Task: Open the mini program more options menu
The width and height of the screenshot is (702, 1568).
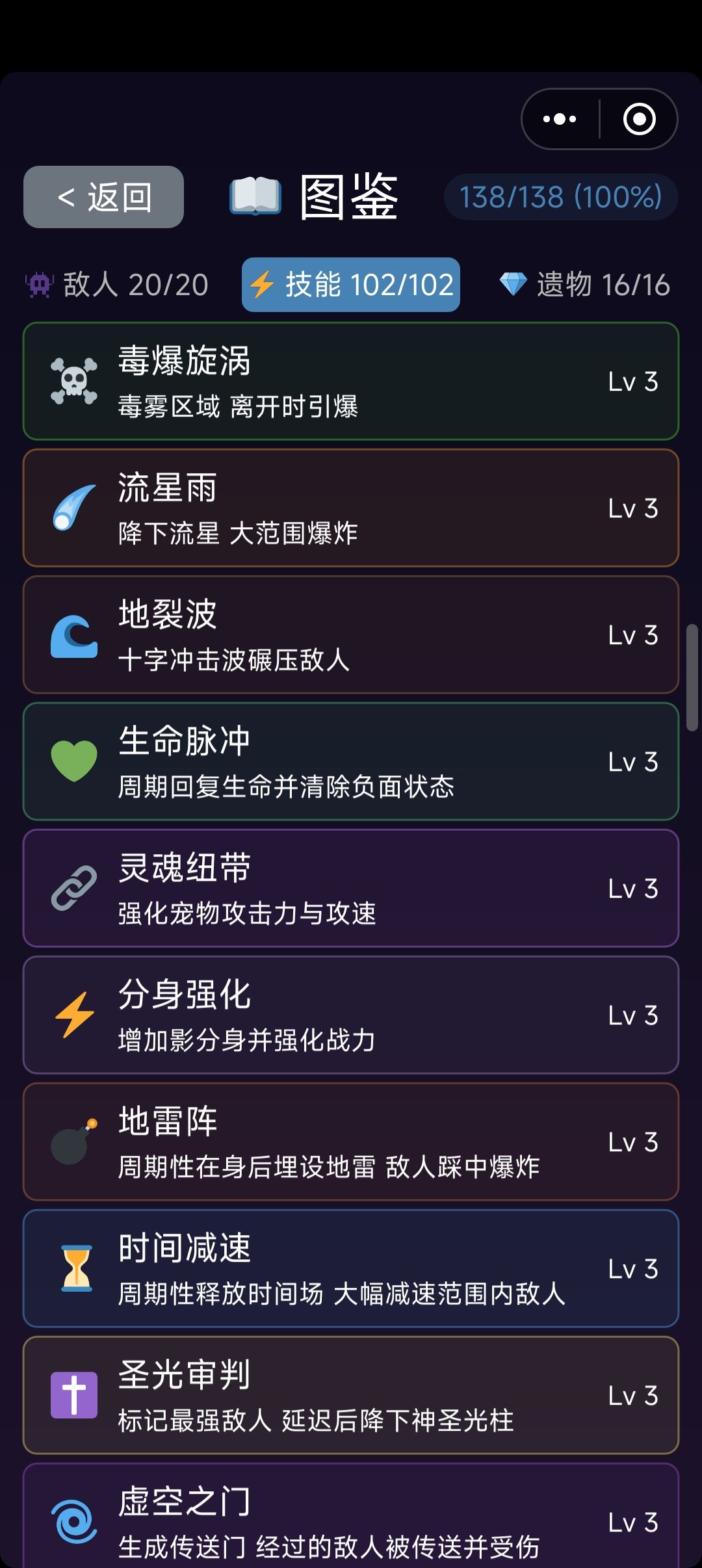Action: 560,119
